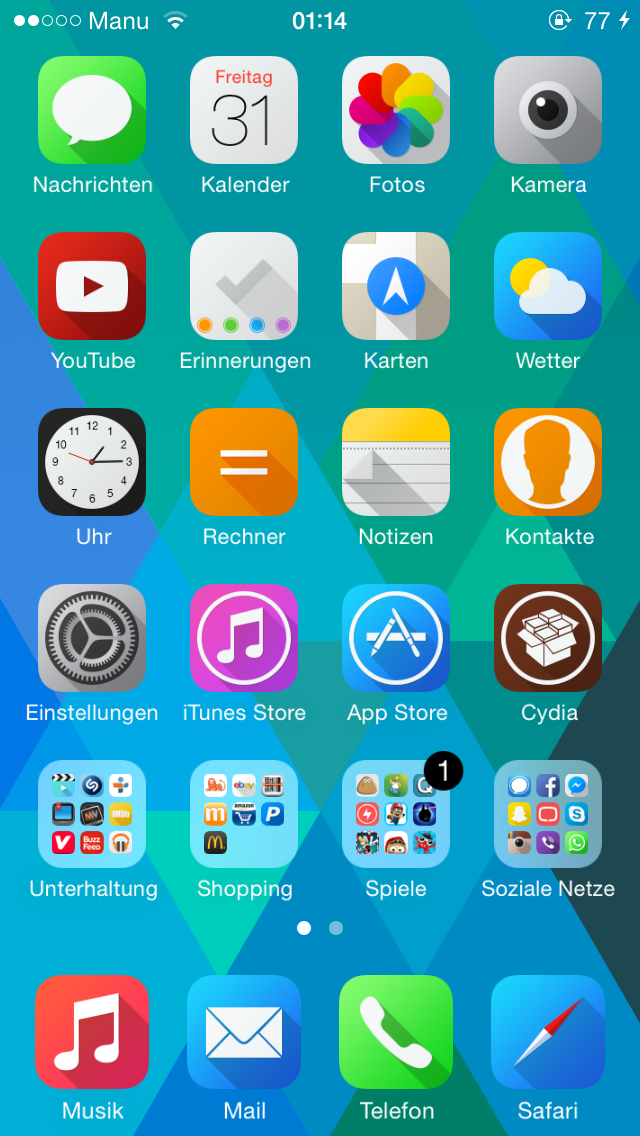Open Notizen notes app

[396, 462]
